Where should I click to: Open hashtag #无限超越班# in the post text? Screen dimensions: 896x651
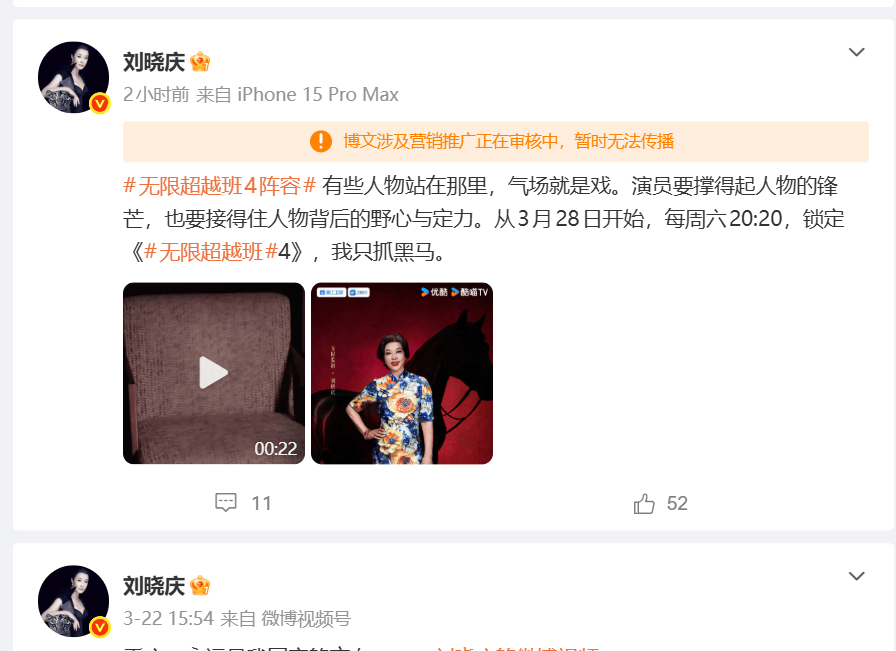click(x=211, y=251)
